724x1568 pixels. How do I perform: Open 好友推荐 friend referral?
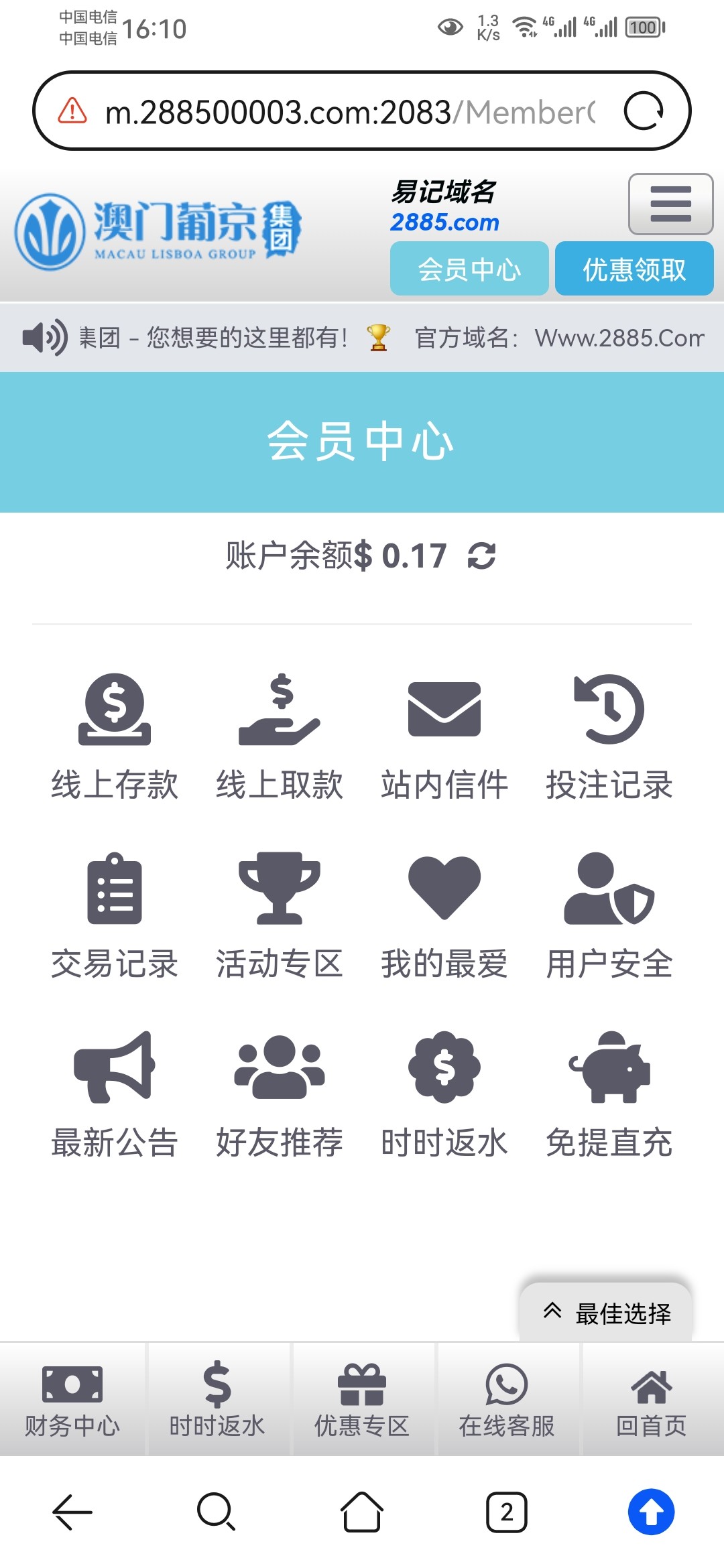tap(280, 1094)
